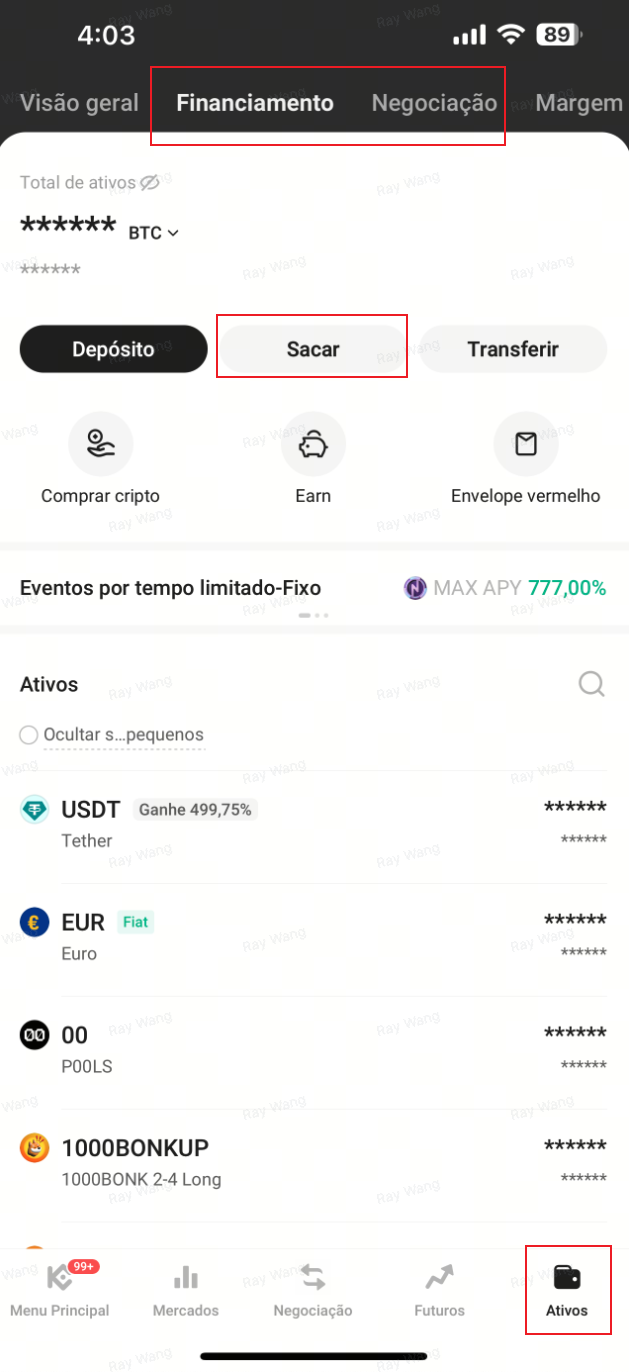Toggle total assets visibility eye icon
Image resolution: width=629 pixels, height=1372 pixels.
(x=150, y=183)
